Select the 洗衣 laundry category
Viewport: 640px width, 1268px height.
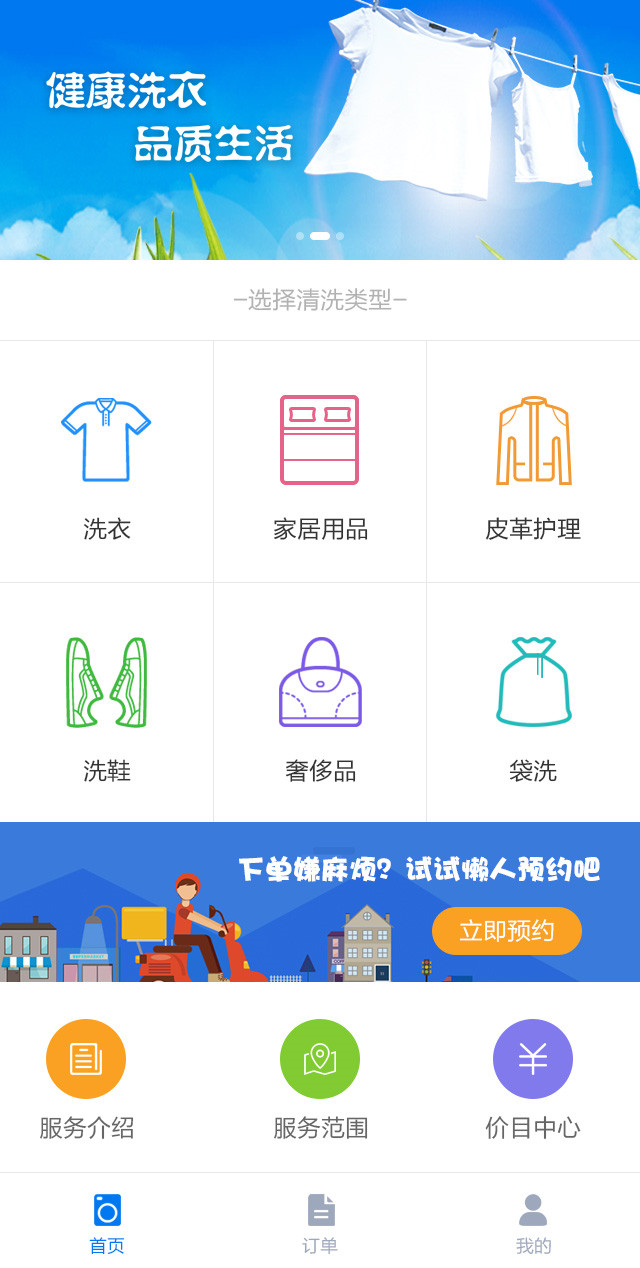(x=106, y=462)
